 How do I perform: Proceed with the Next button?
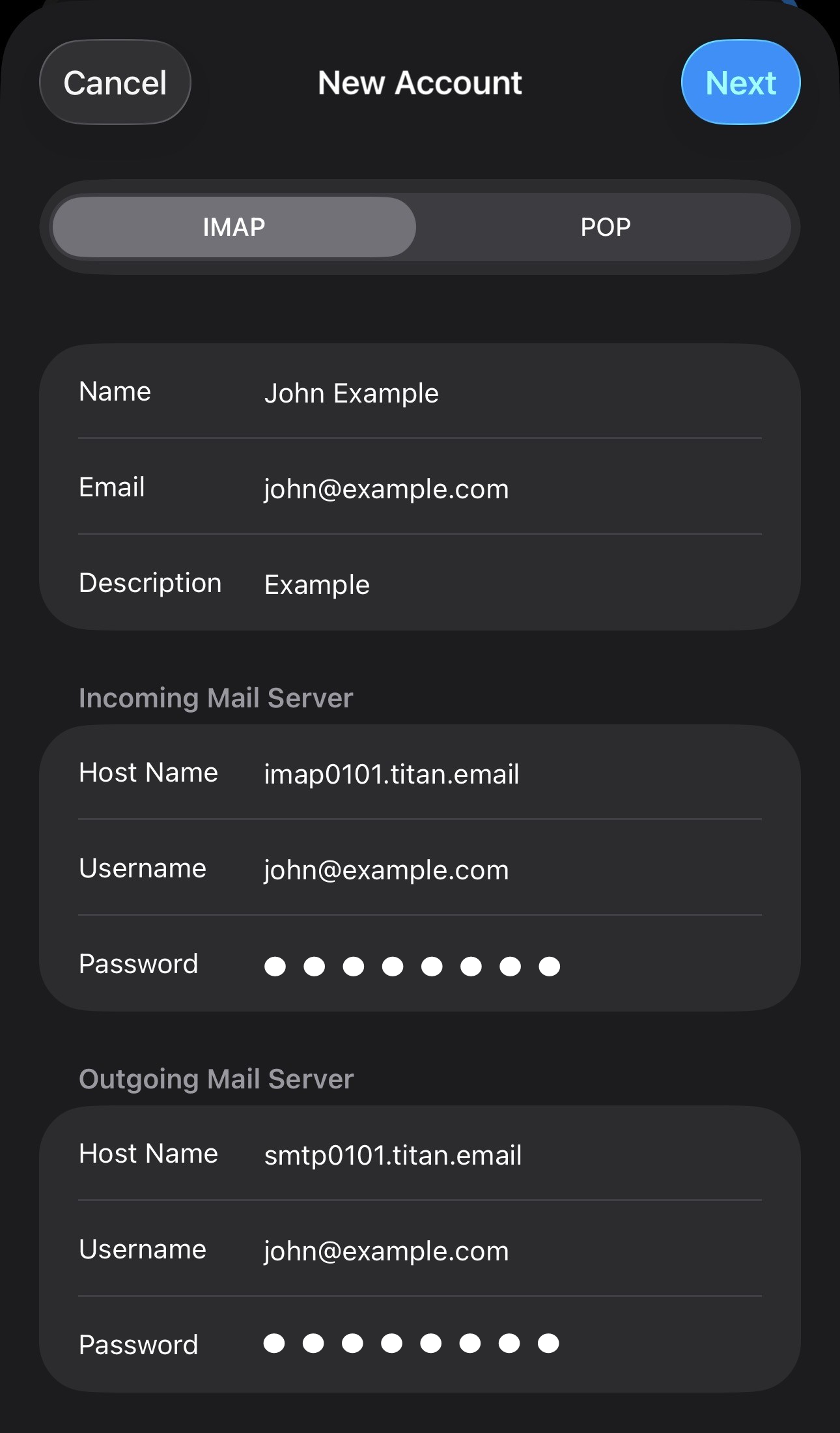pos(740,83)
